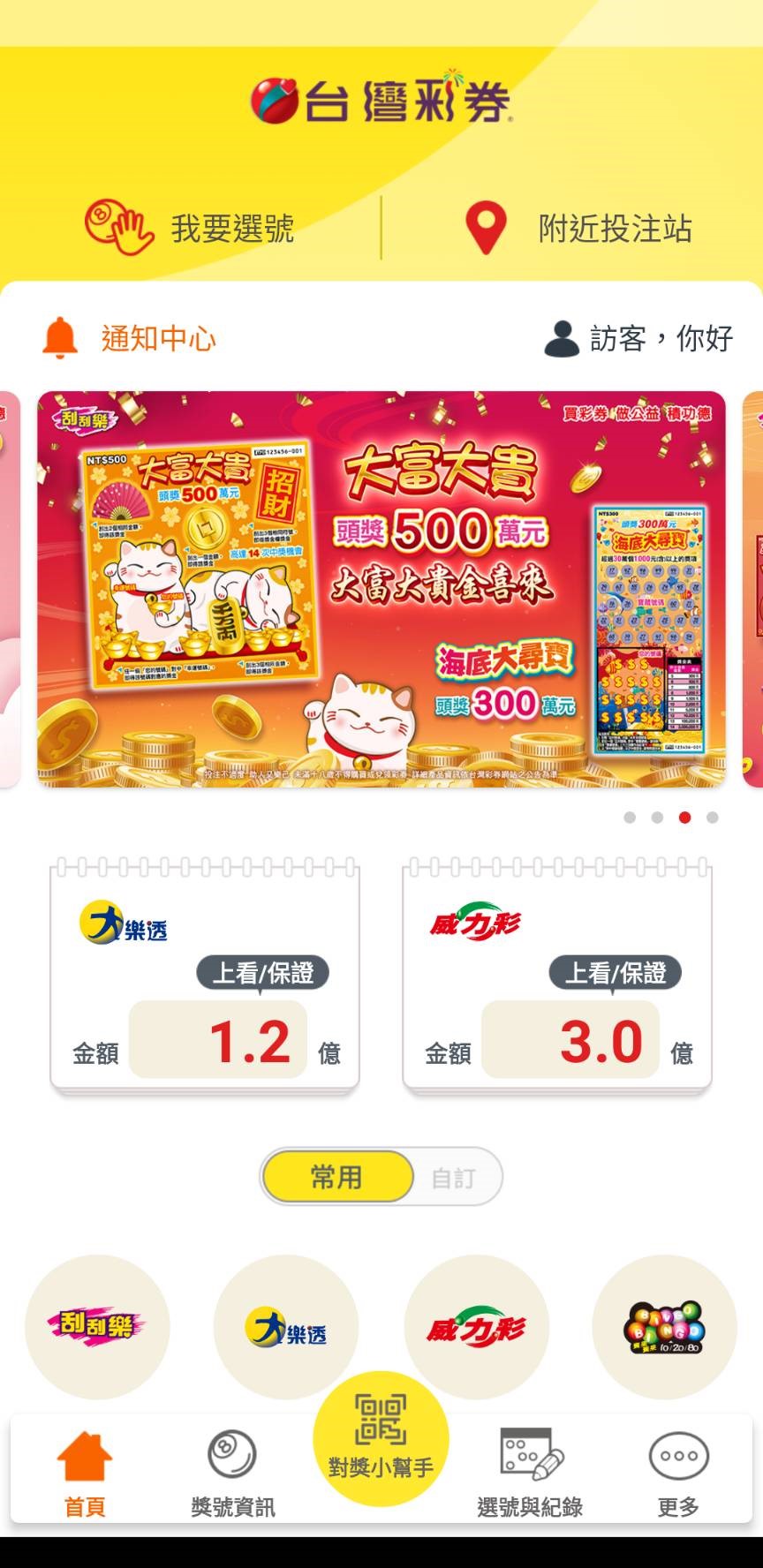The width and height of the screenshot is (763, 1568).
Task: Open the 刮刮樂 shortcut circle
Action: point(97,1325)
